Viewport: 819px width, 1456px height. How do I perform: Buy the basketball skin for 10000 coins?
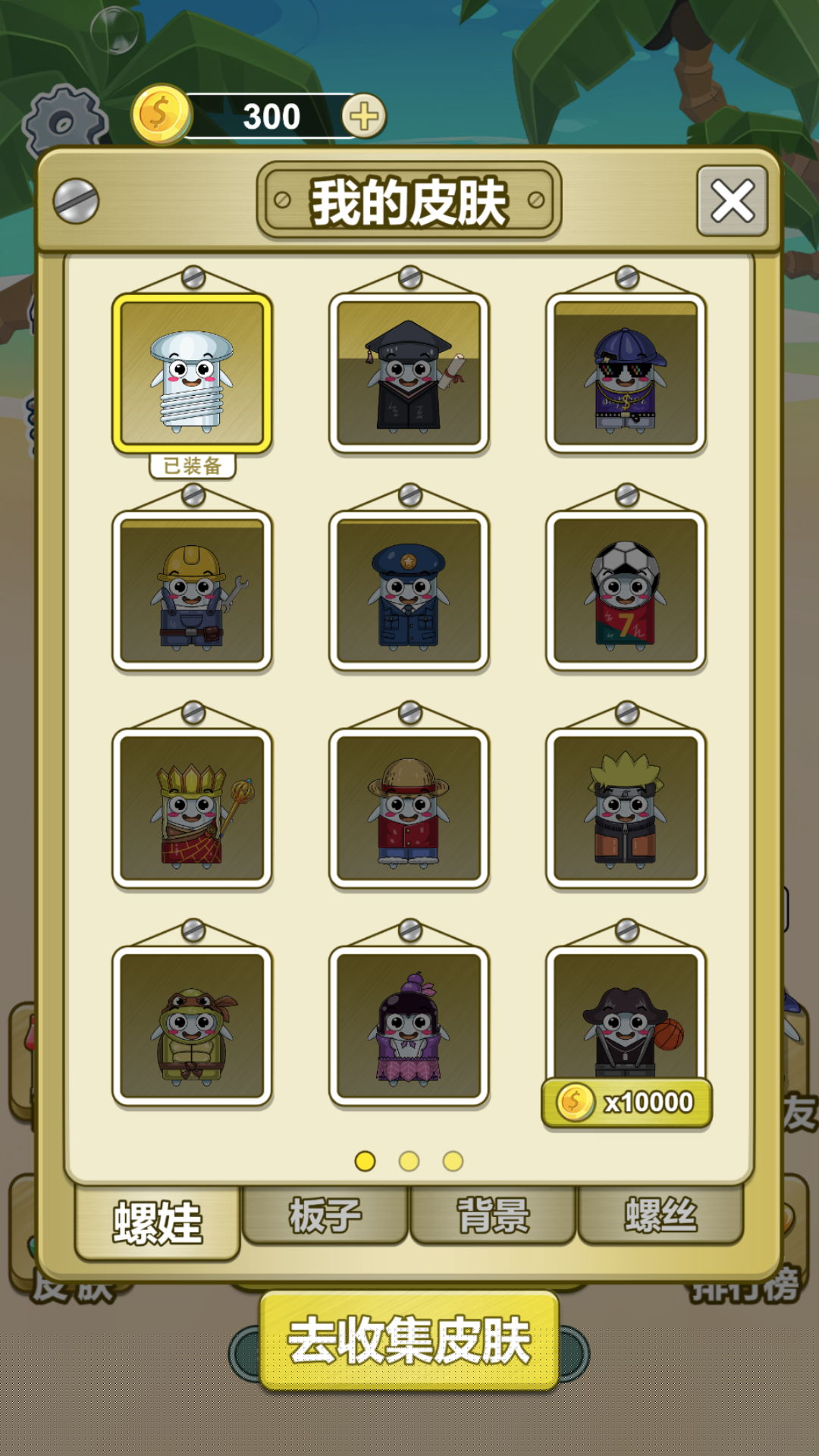click(626, 1102)
